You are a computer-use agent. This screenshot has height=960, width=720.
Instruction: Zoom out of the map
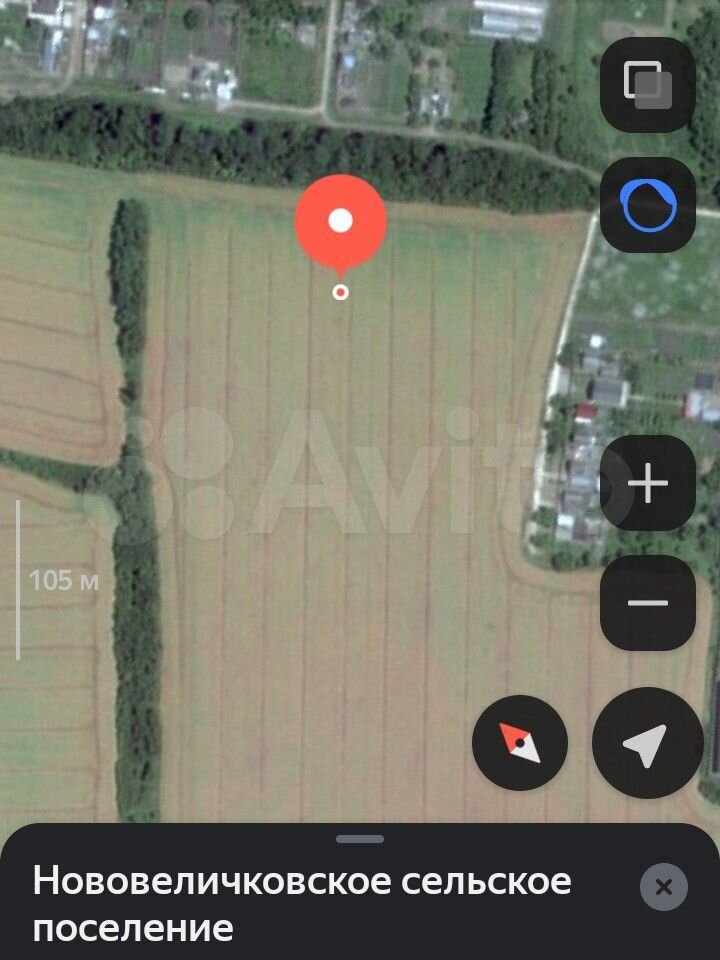click(647, 603)
